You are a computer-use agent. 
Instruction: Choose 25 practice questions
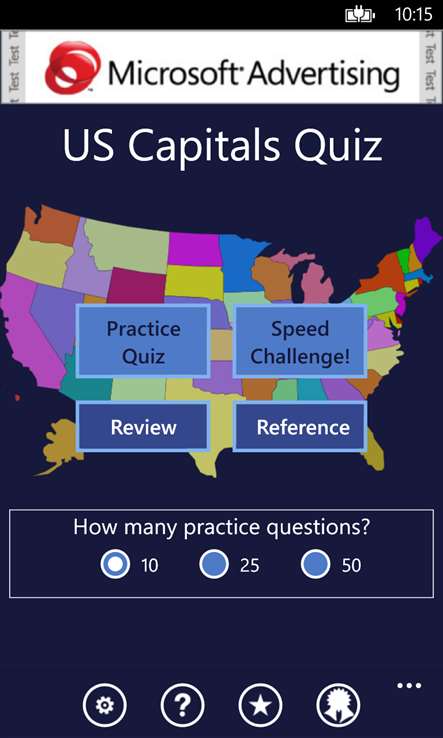tap(214, 564)
